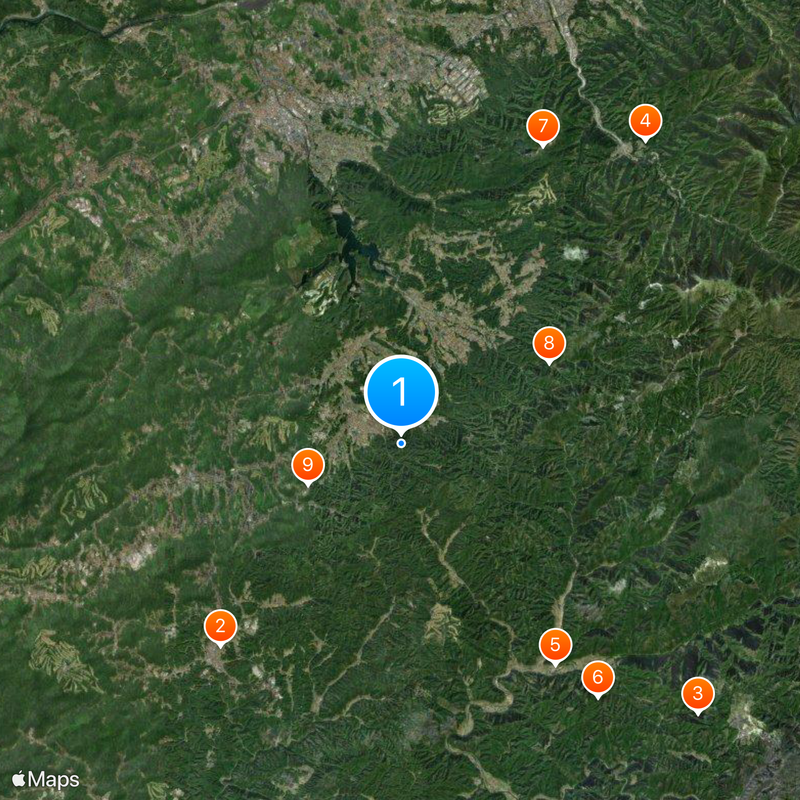
Task: Tap map pin number 2
Action: coord(220,627)
